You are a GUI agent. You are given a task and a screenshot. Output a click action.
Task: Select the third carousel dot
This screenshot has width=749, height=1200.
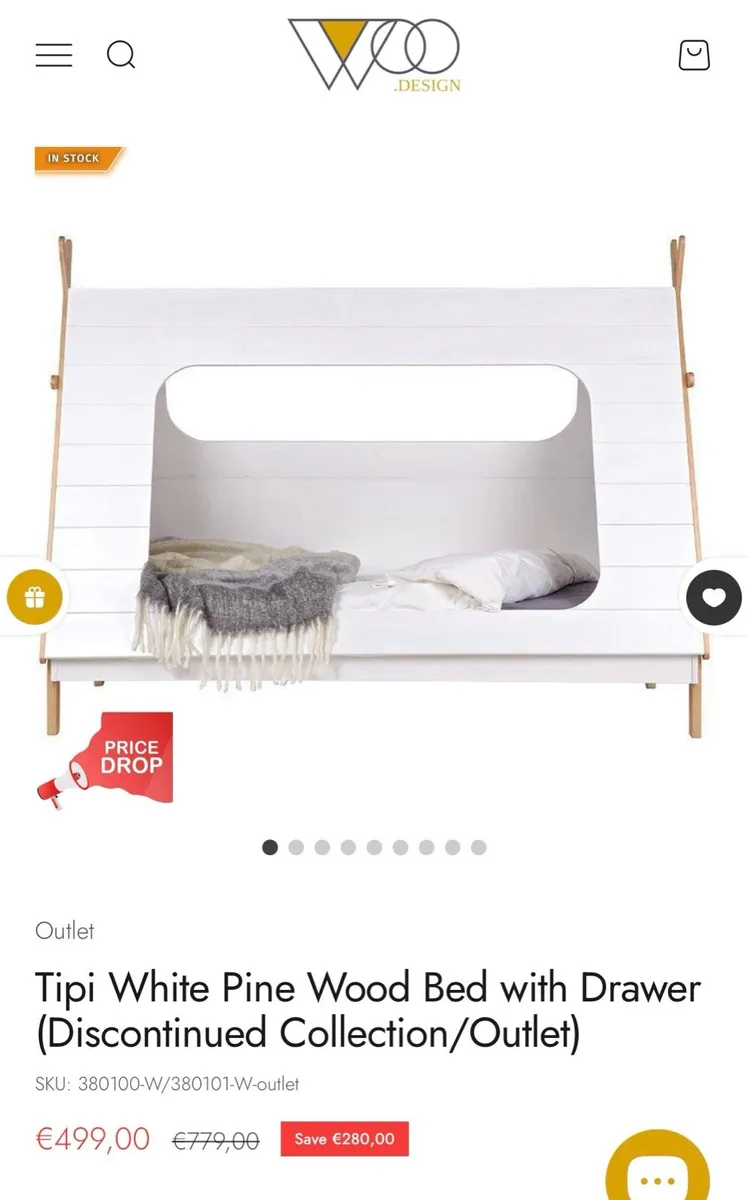click(322, 847)
